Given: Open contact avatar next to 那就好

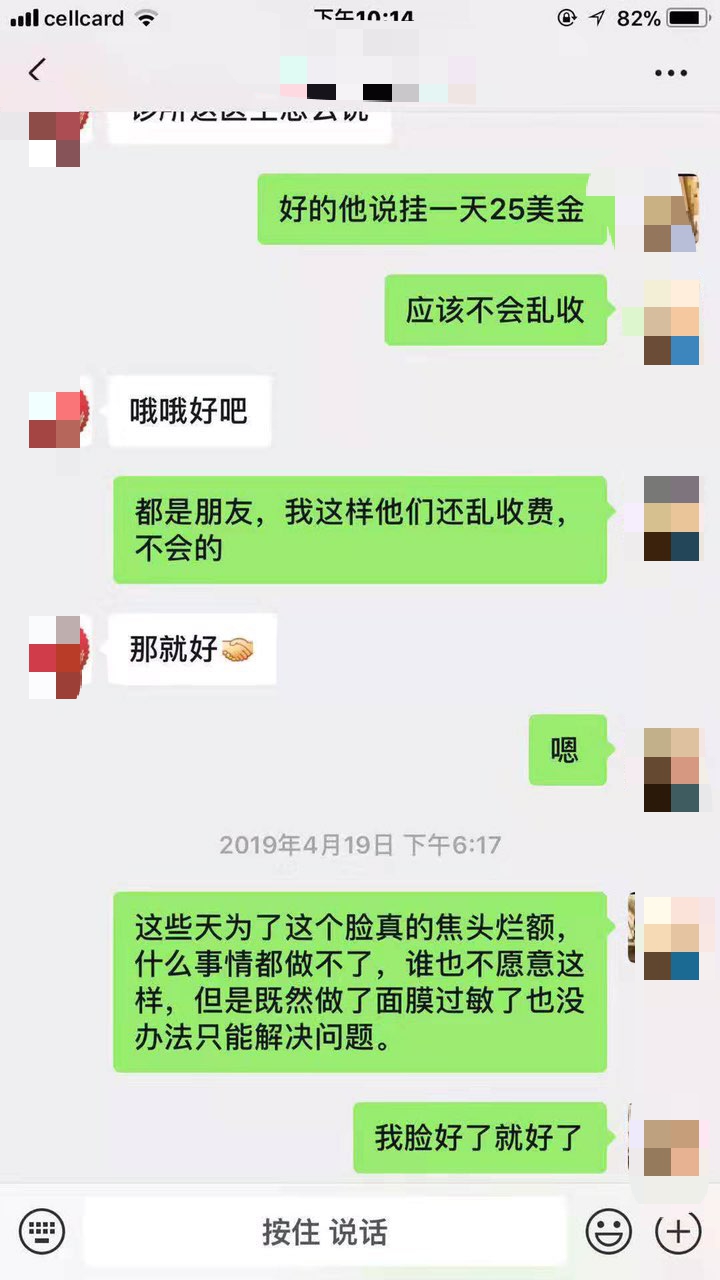Looking at the screenshot, I should pyautogui.click(x=57, y=656).
